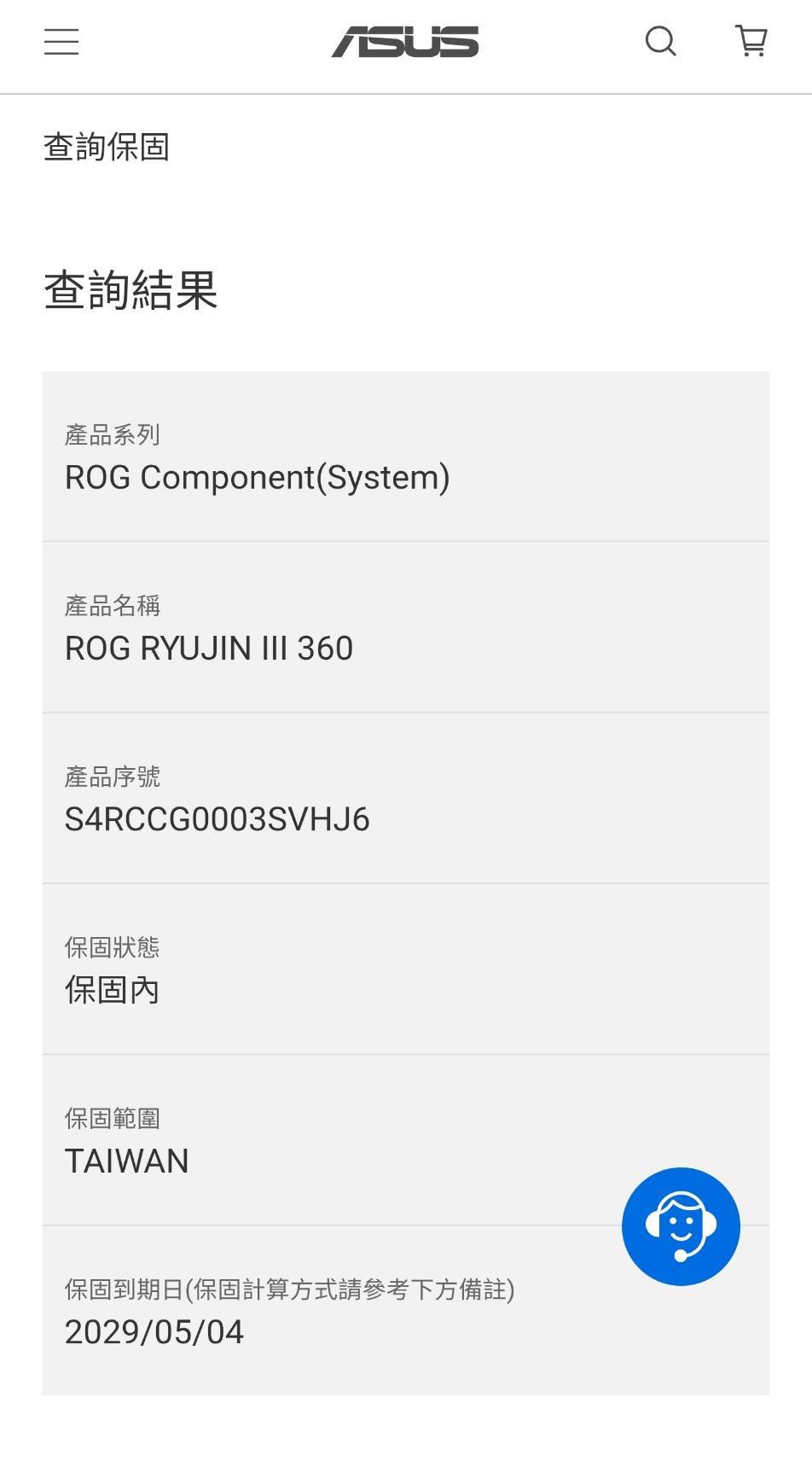
Task: Open the shopping cart
Action: click(x=751, y=41)
